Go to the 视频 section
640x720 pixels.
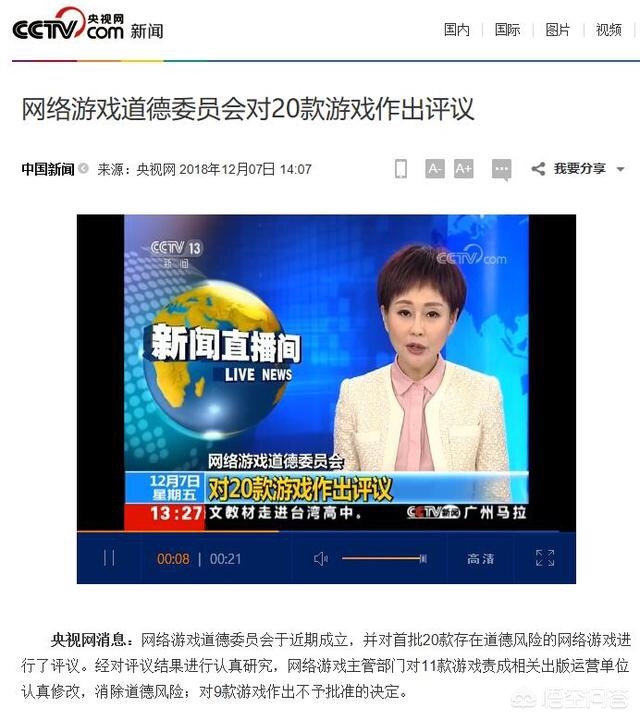pyautogui.click(x=608, y=30)
